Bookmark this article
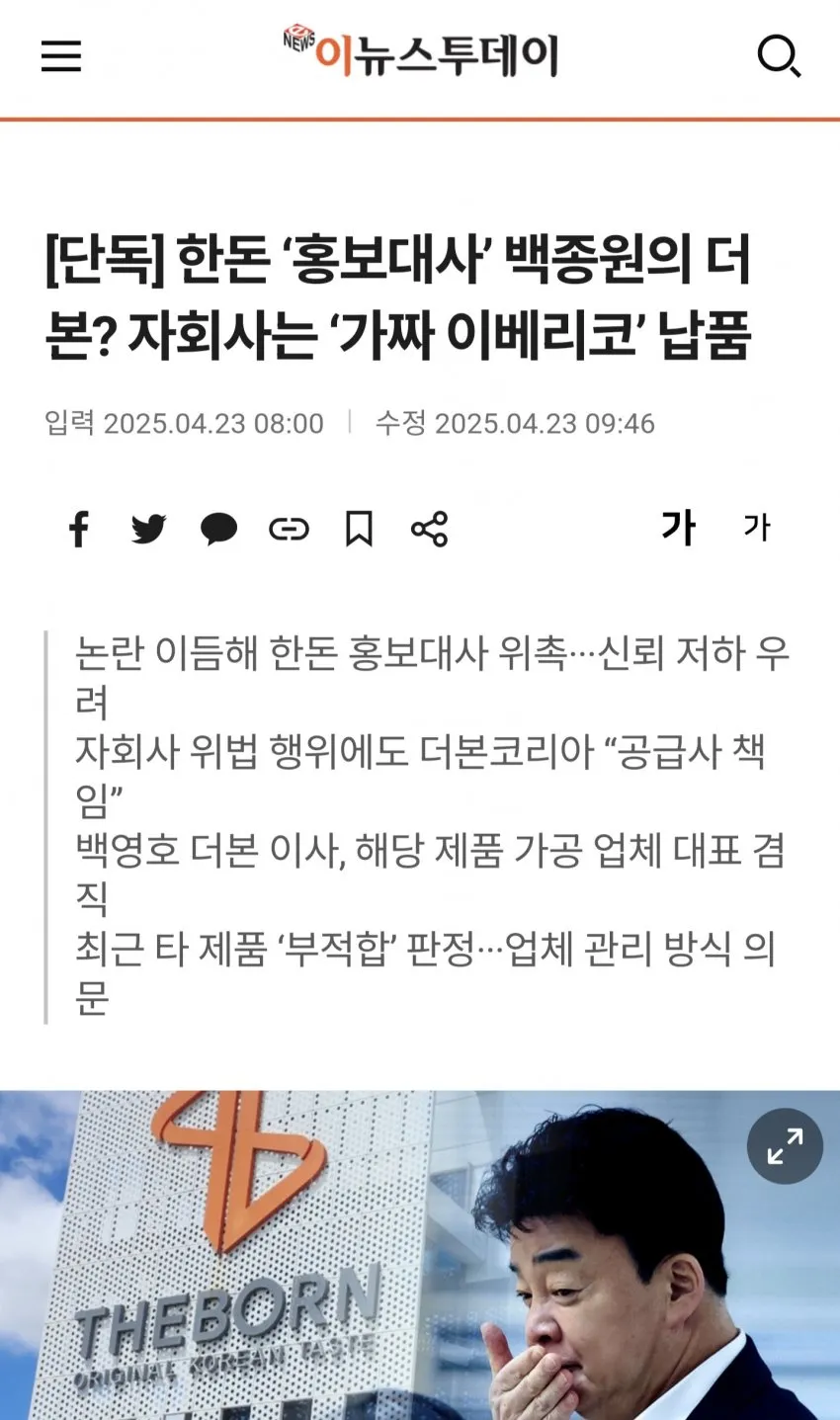This screenshot has height=1420, width=840. click(359, 530)
